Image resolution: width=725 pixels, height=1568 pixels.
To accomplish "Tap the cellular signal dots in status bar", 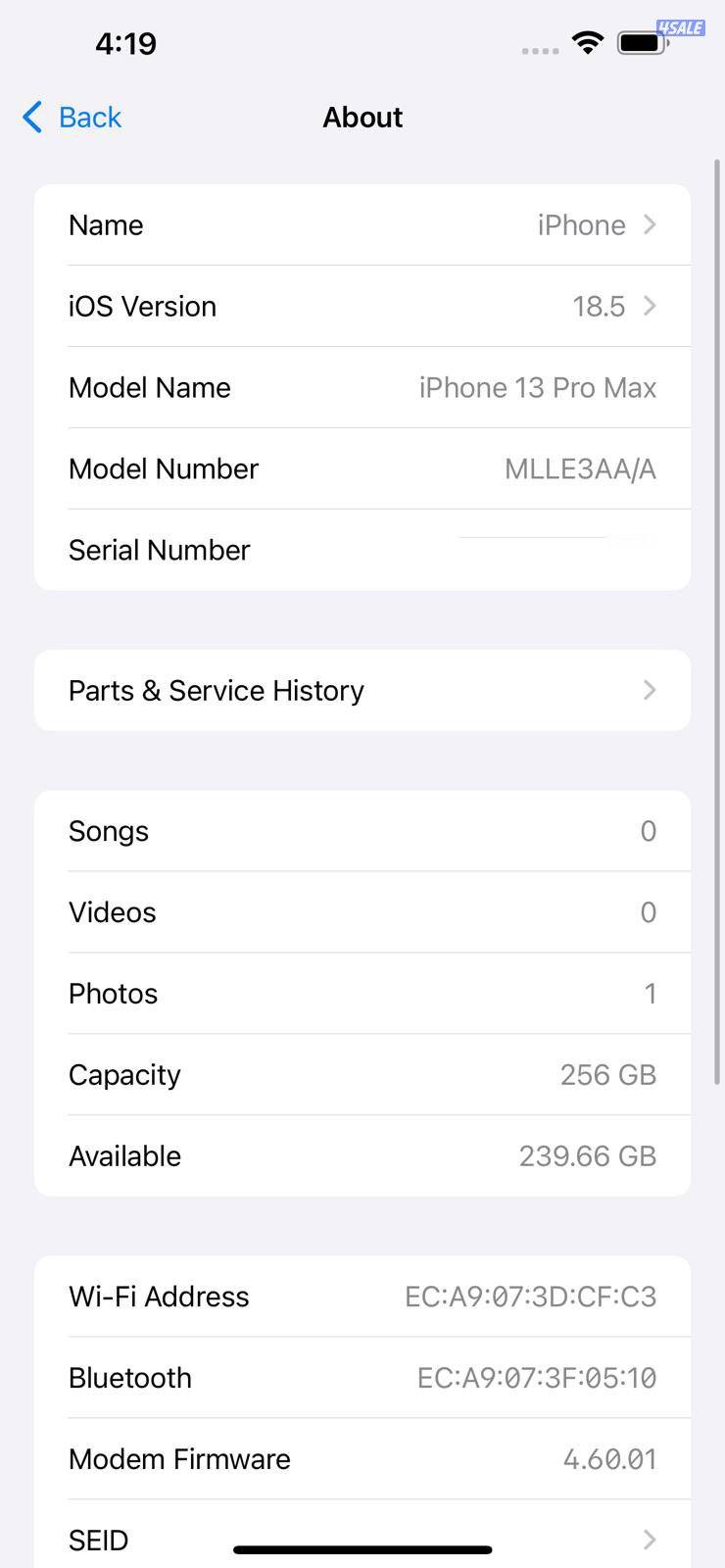I will pyautogui.click(x=538, y=48).
